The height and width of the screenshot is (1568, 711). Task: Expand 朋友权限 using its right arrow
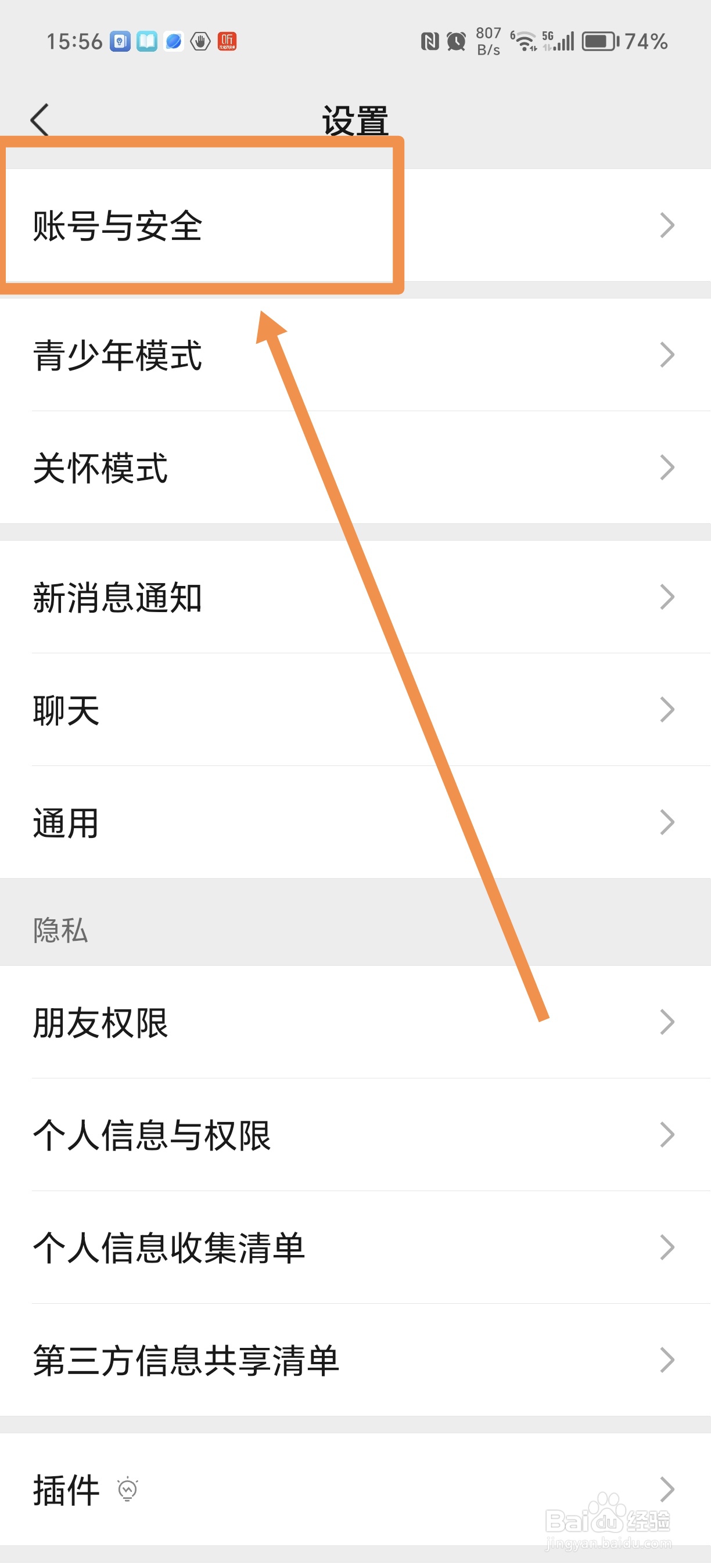pos(668,1022)
